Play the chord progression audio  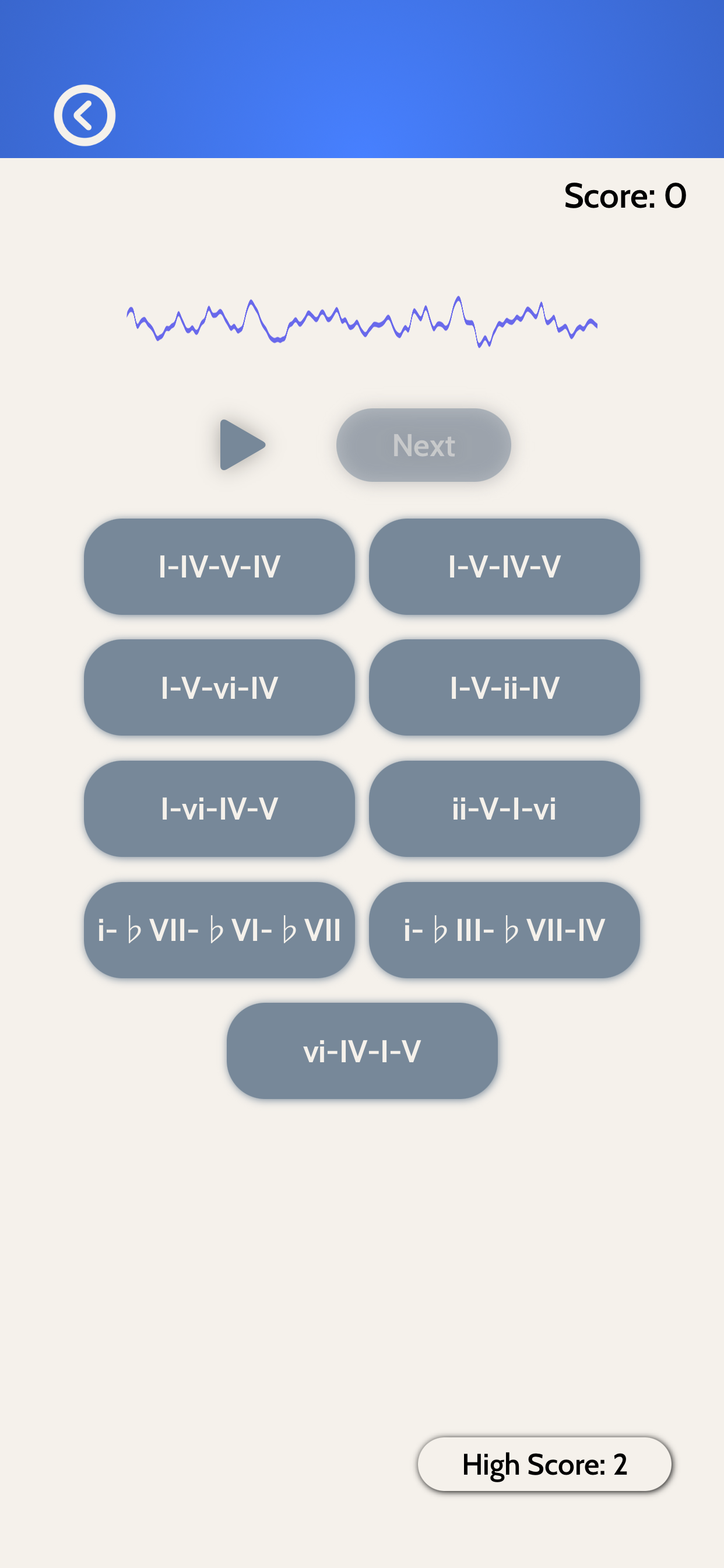pos(241,444)
